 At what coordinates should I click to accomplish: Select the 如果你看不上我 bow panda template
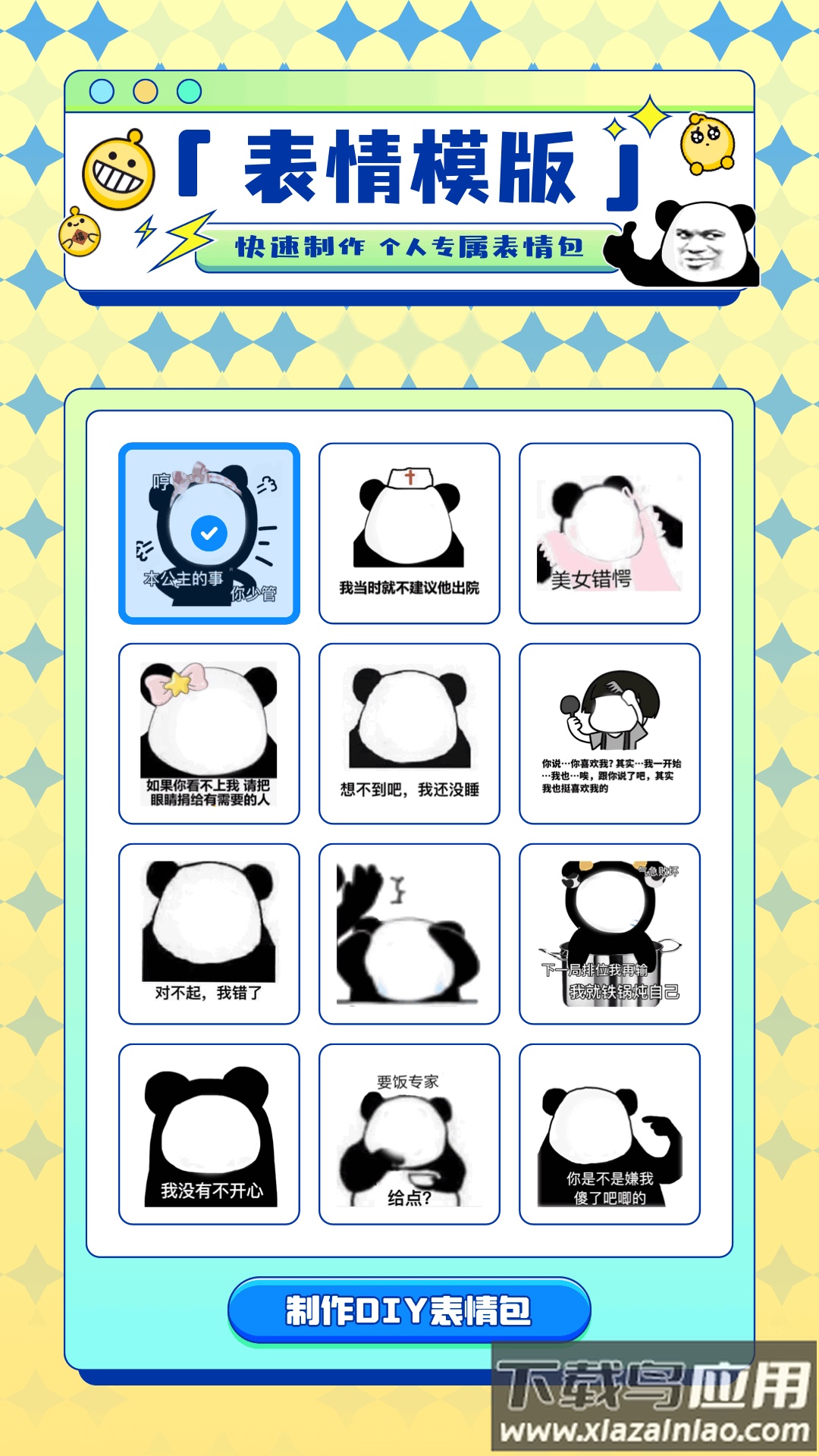(x=209, y=733)
